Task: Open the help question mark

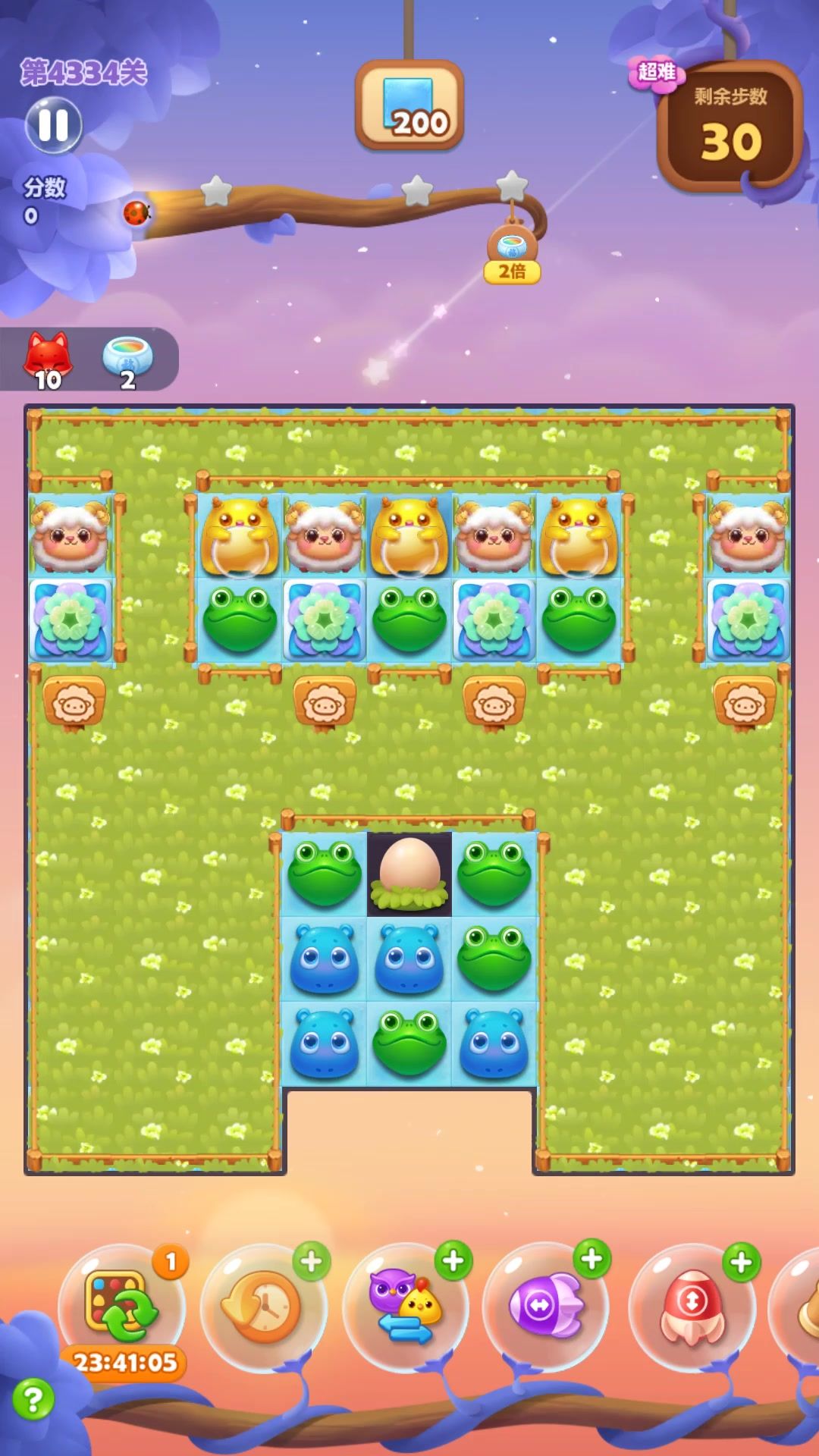Action: pos(33,1399)
